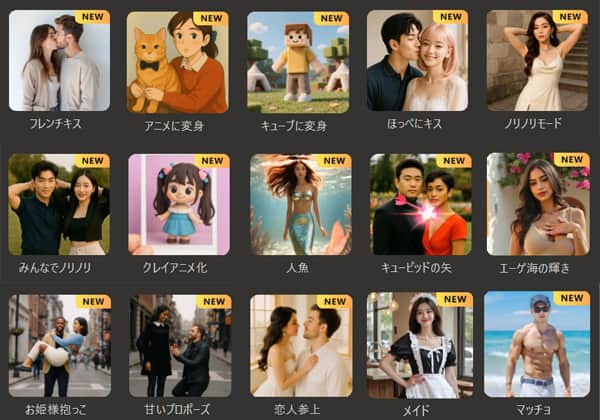Open the エーゲ海の輝き effect
Image resolution: width=600 pixels, height=420 pixels.
point(538,205)
